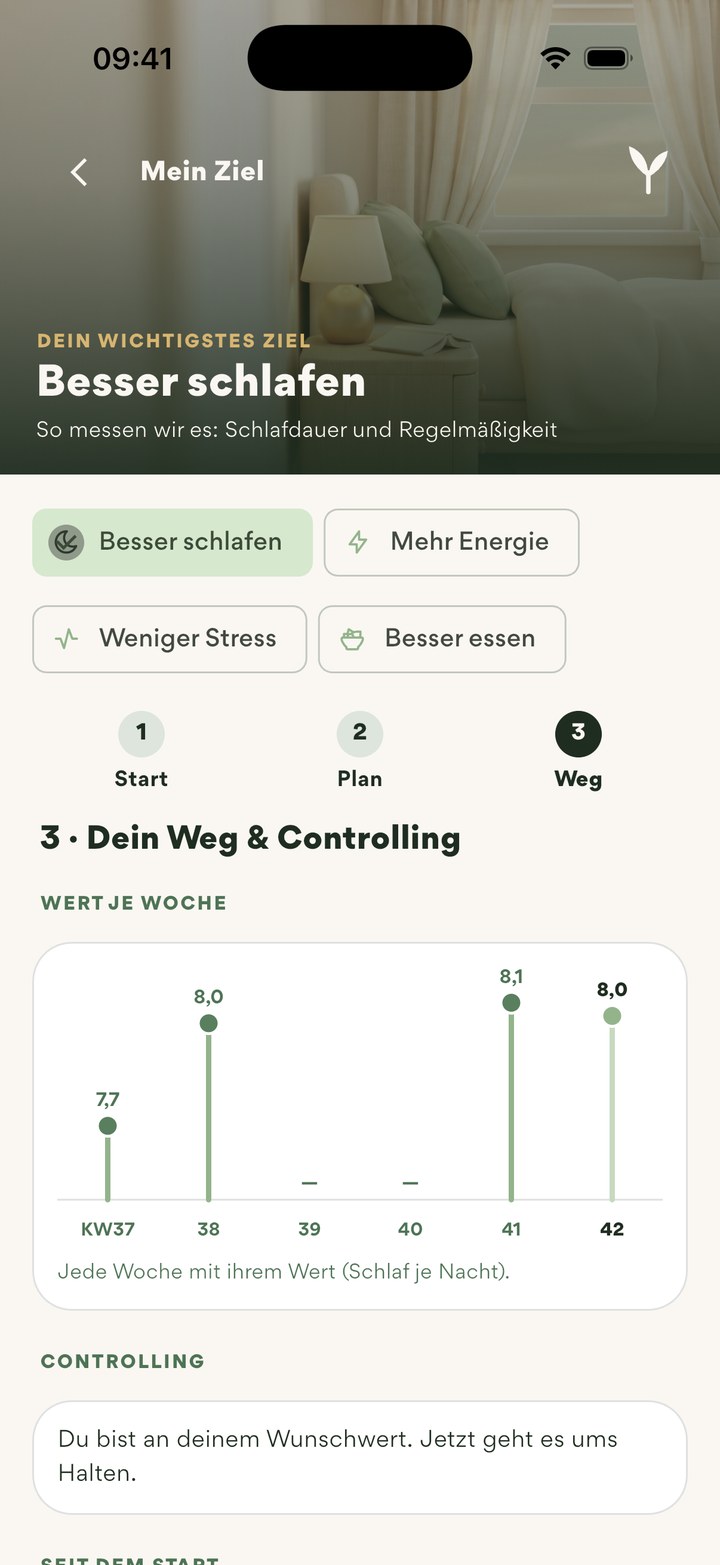
Task: Tap the sprout icon in the header
Action: (x=647, y=170)
